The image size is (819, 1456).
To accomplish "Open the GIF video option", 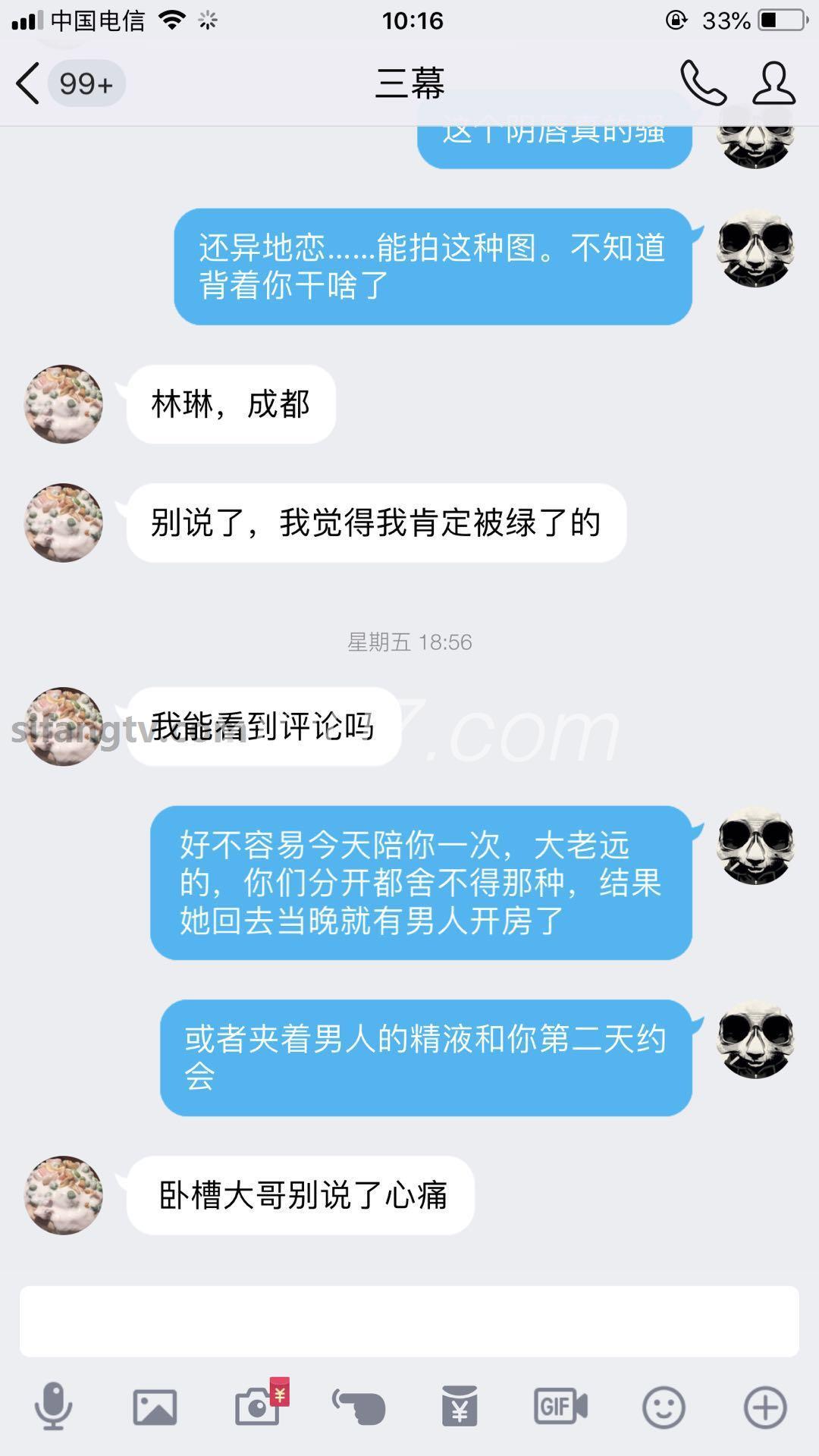I will tap(561, 1407).
